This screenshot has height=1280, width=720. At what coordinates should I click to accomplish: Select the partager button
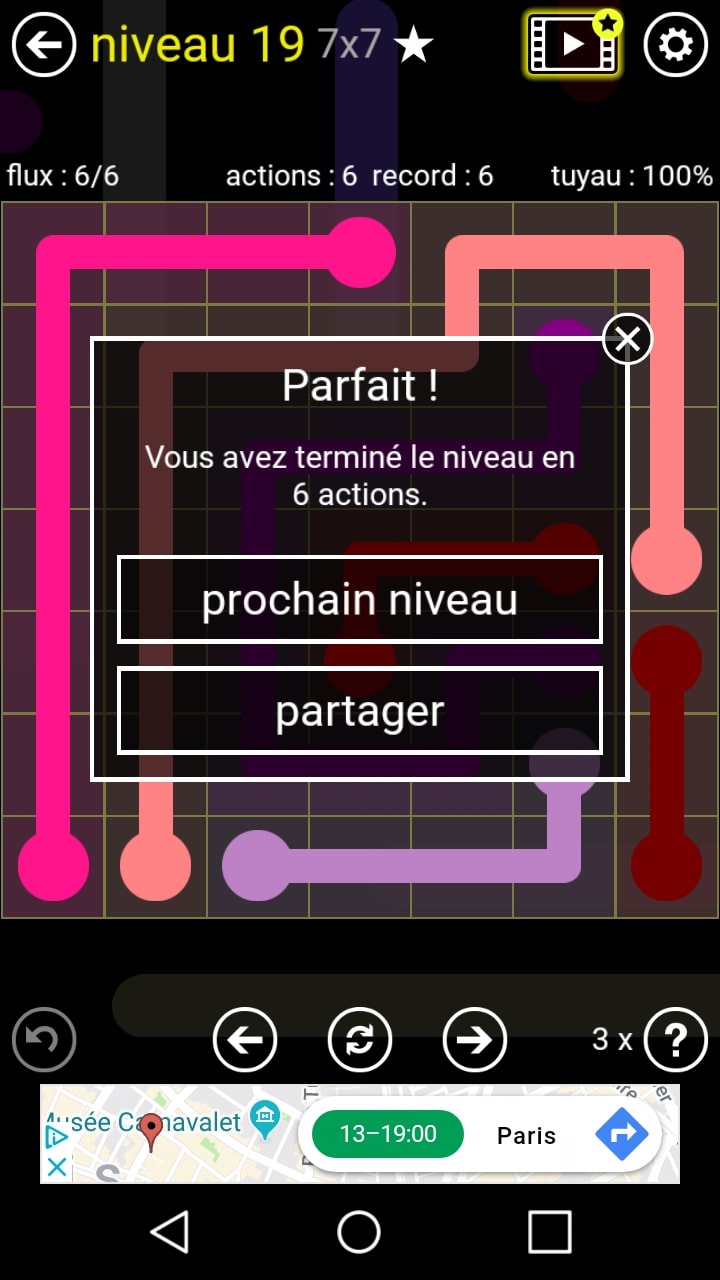point(360,711)
